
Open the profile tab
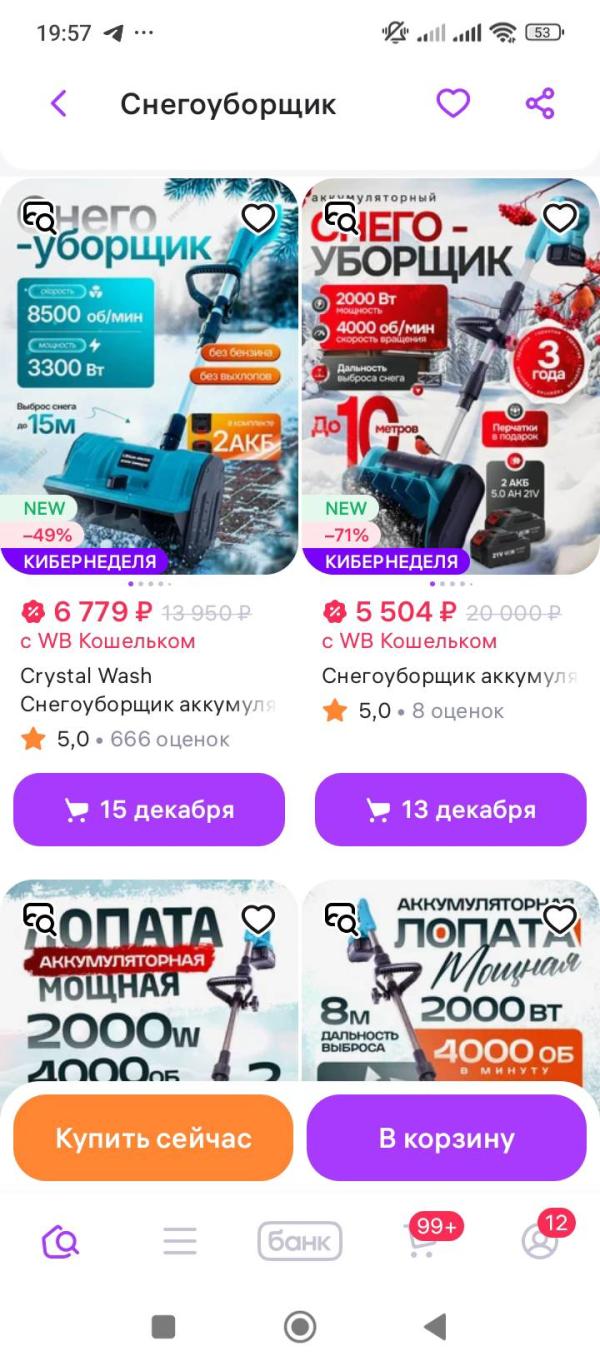point(540,1242)
